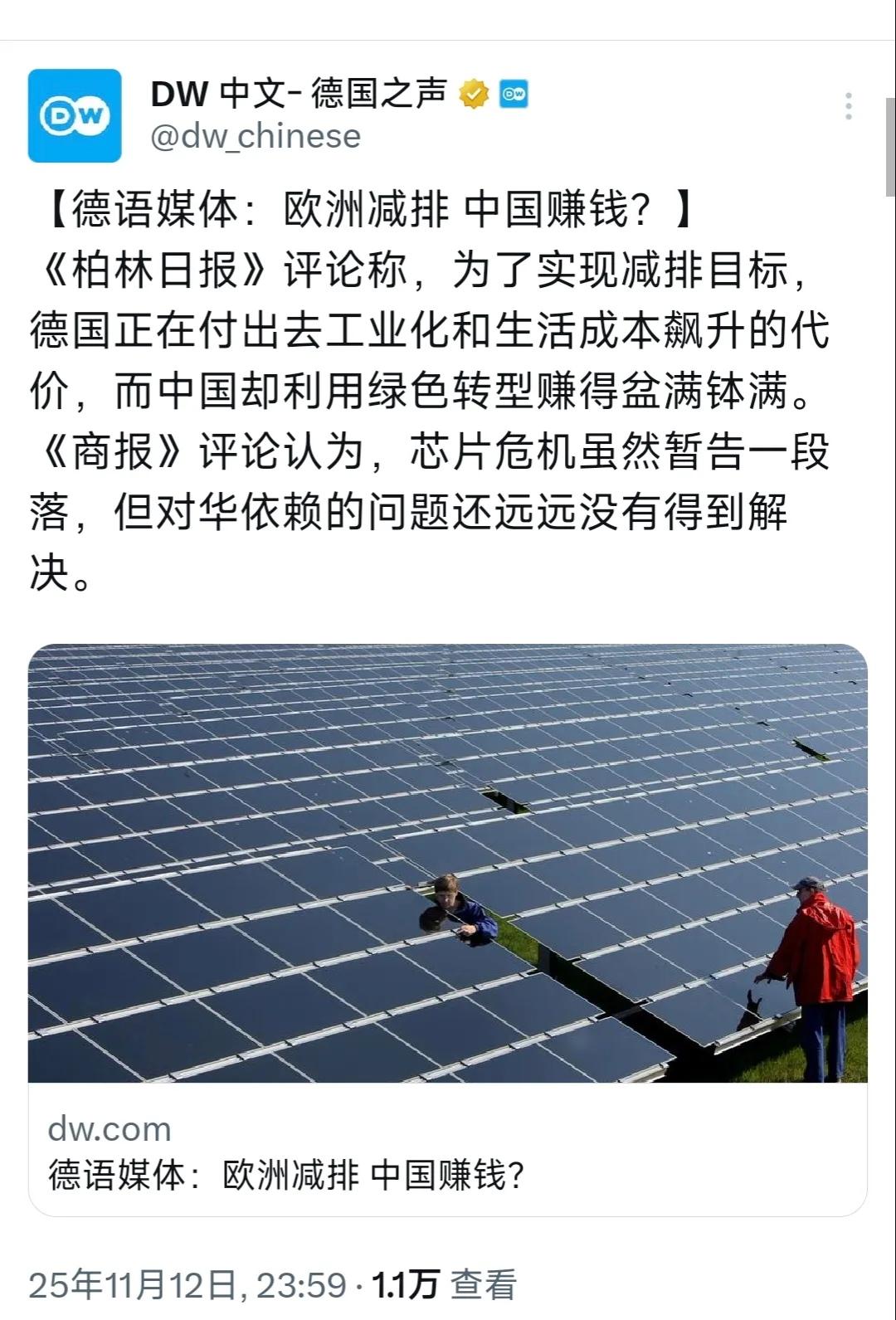Tap the checkmark inside the verification badge
Image resolution: width=896 pixels, height=1320 pixels.
click(473, 94)
